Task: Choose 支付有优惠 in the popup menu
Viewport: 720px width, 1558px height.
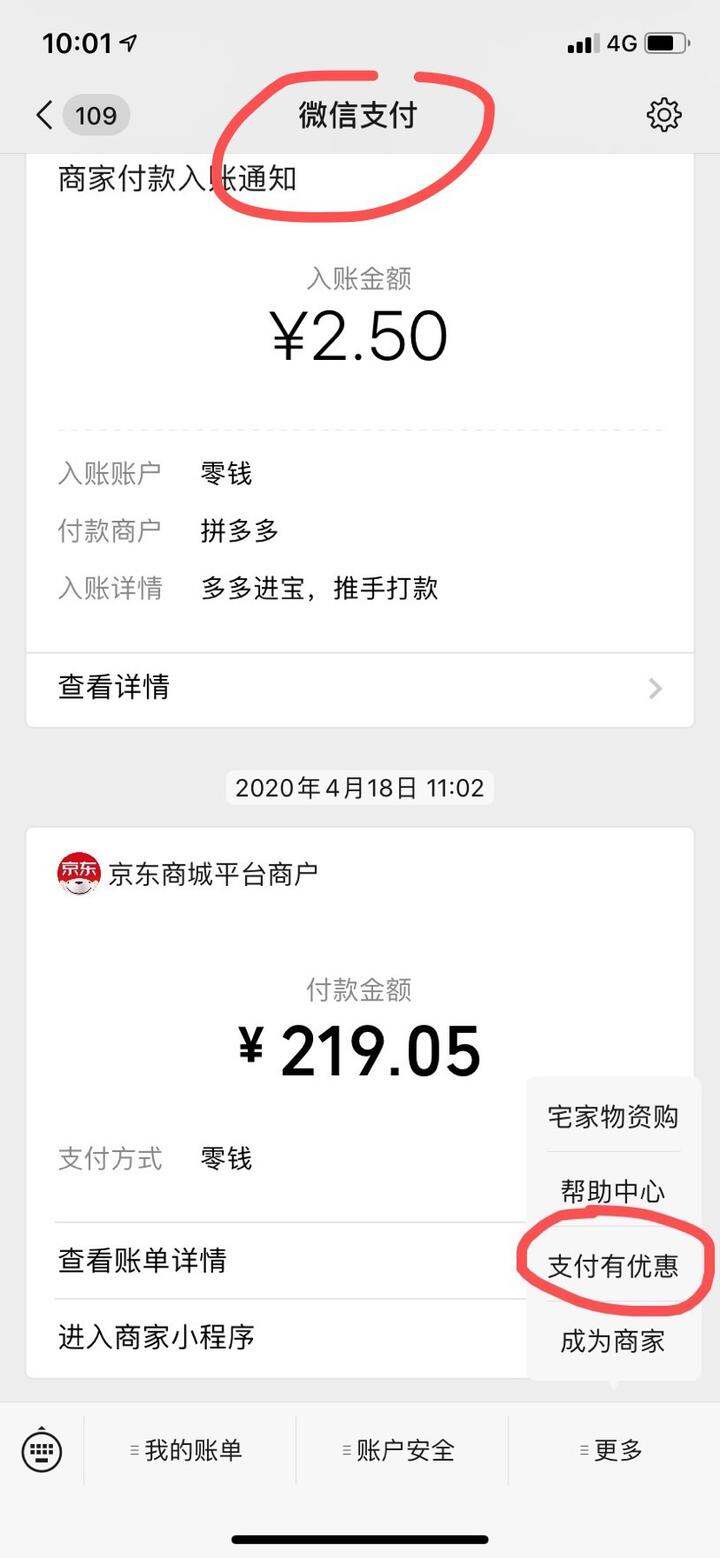Action: 613,1266
